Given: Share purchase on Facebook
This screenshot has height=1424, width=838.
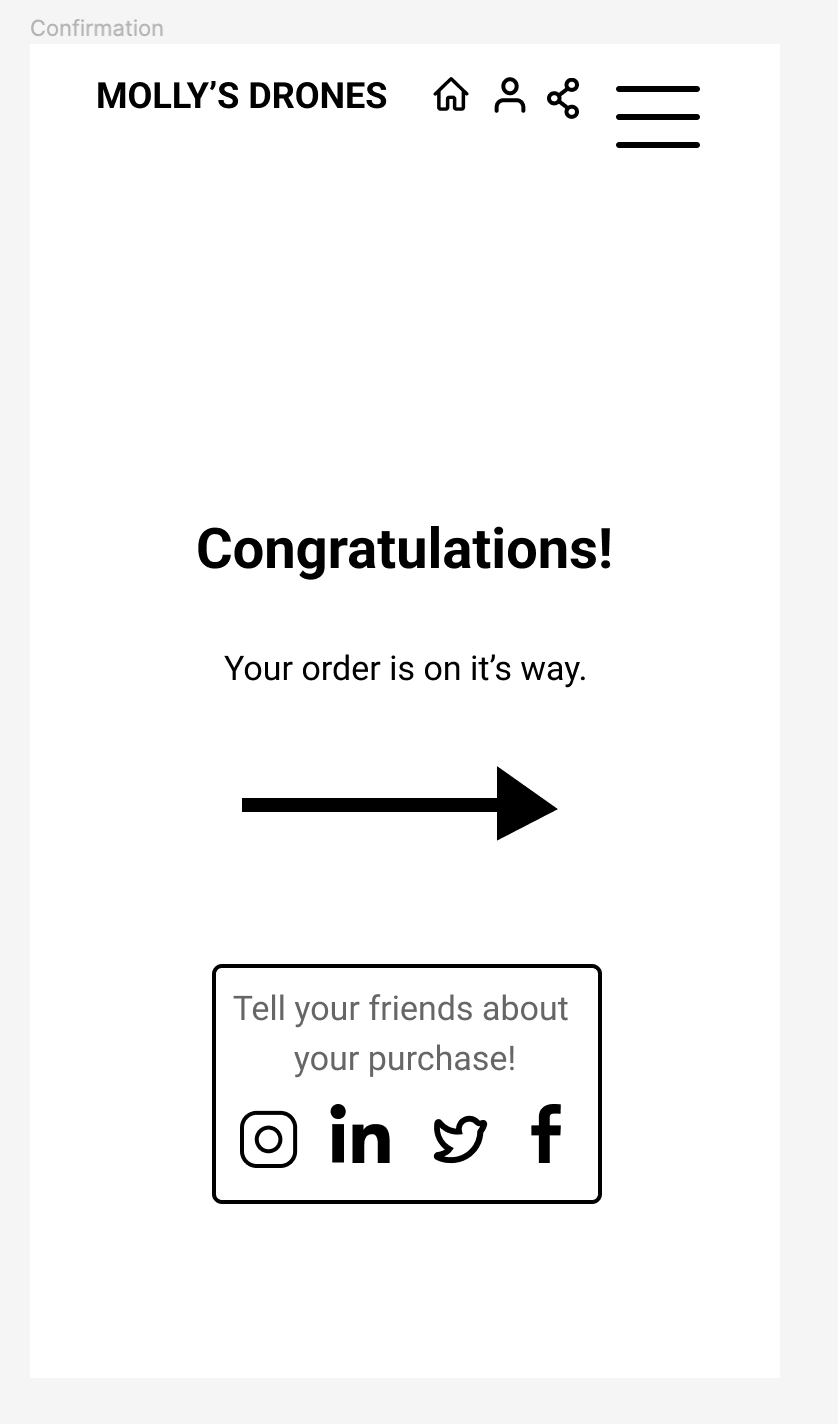Looking at the screenshot, I should pyautogui.click(x=546, y=1135).
